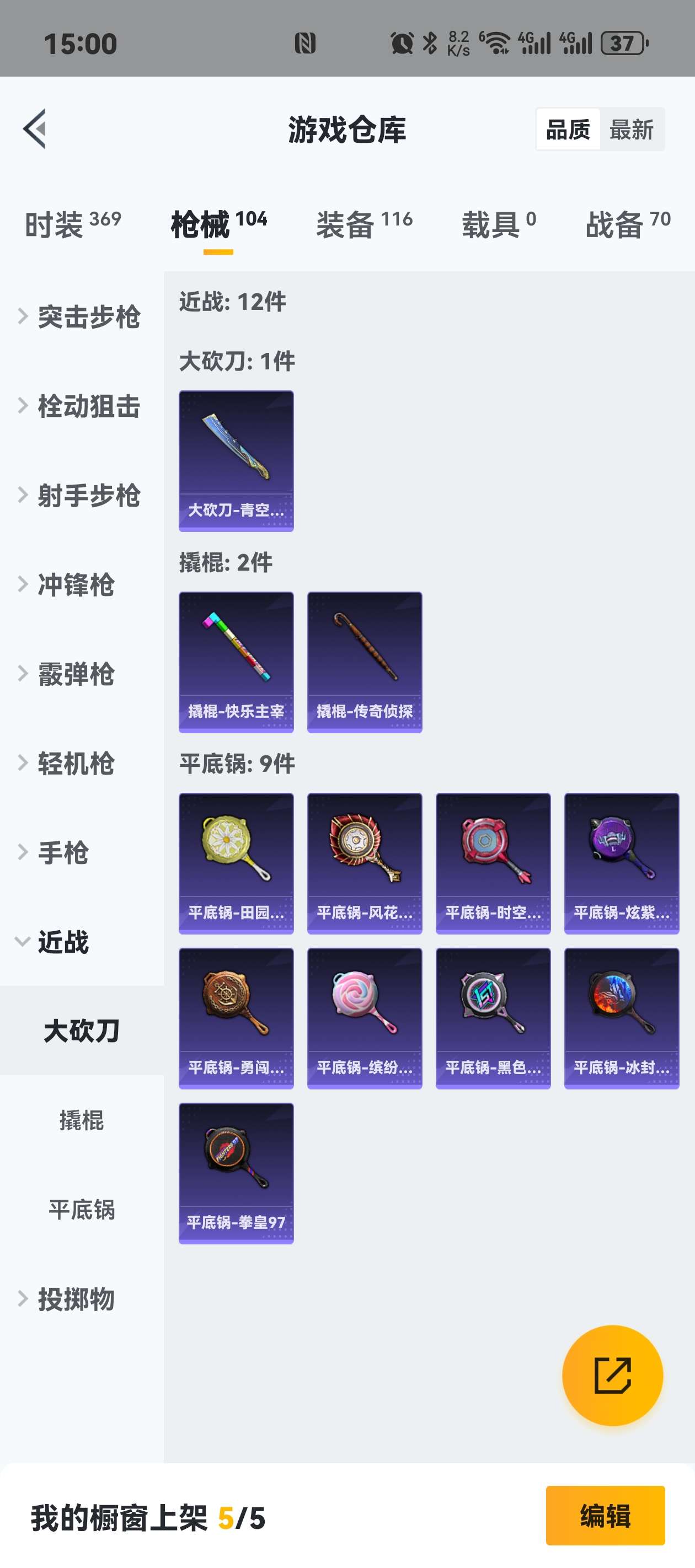The height and width of the screenshot is (1568, 695).
Task: Sort items by 最新
Action: [x=631, y=130]
